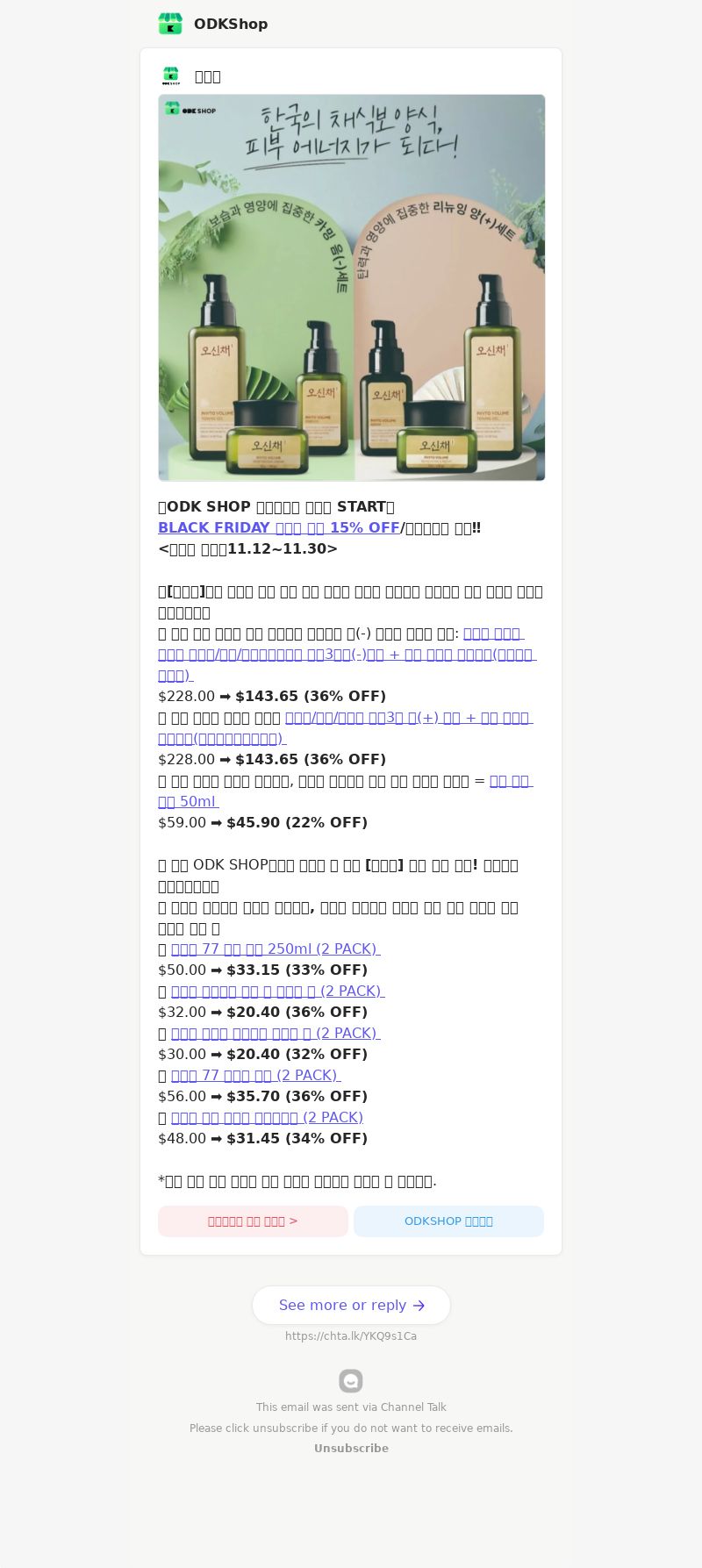Open the 50ml product link

(511, 782)
